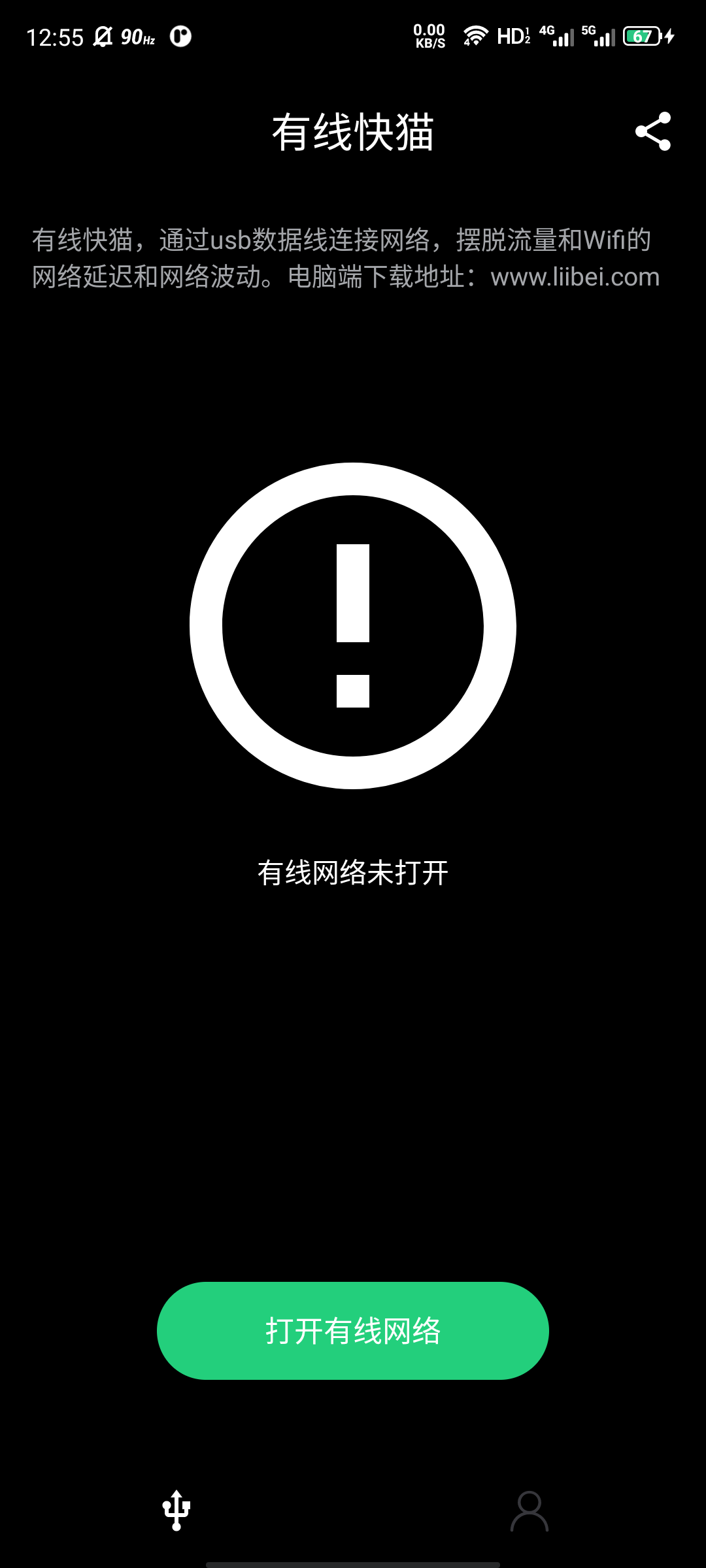
Task: Open the user profile tab
Action: click(529, 1511)
